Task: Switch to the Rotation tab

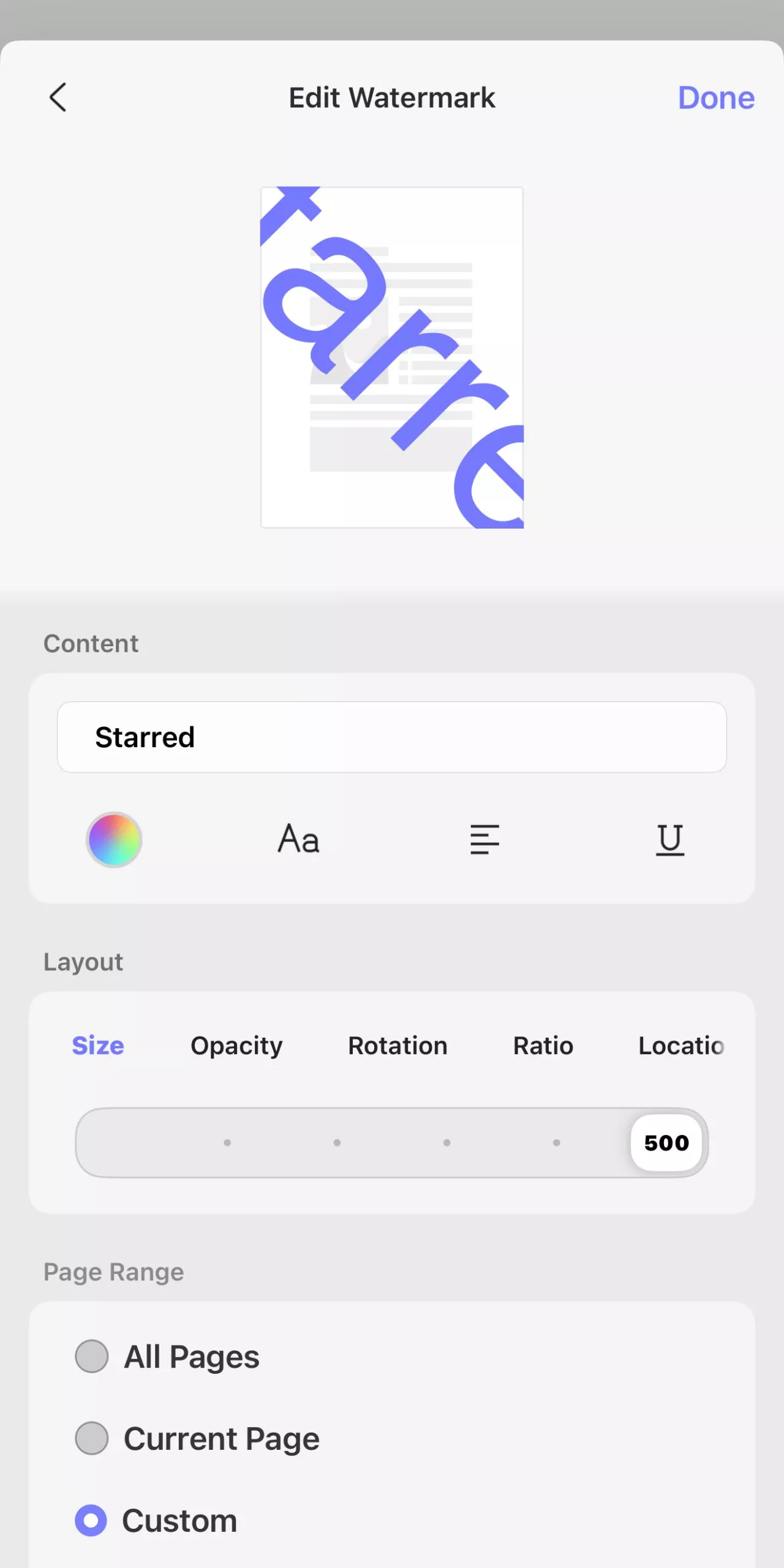Action: 398,1046
